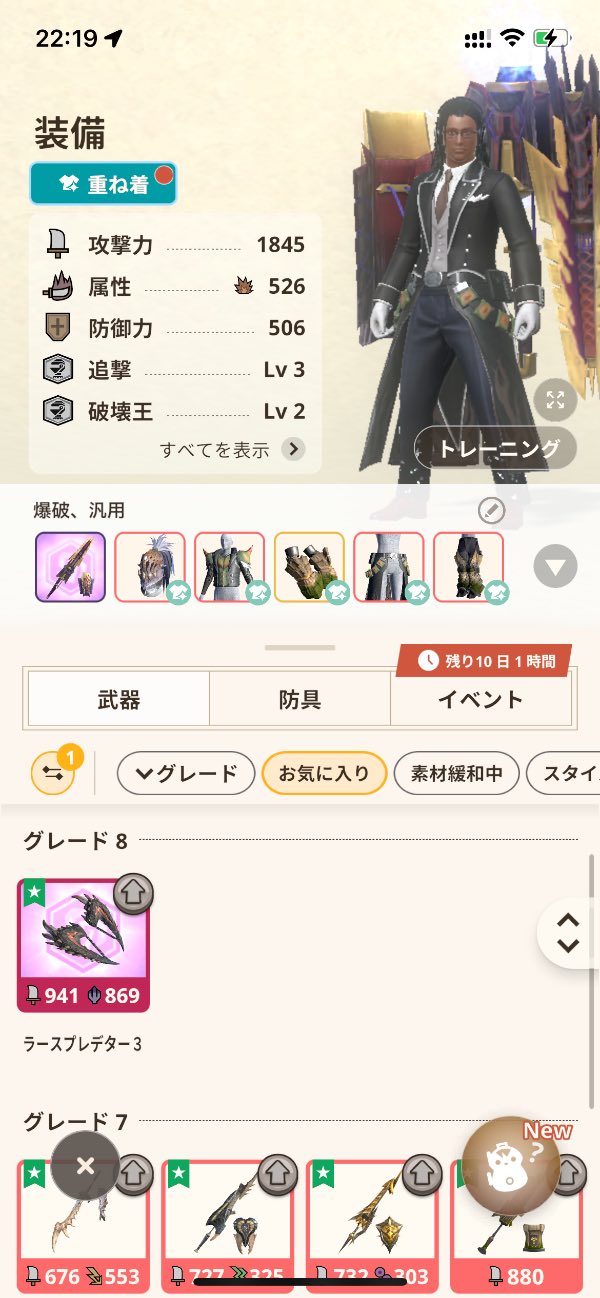600x1298 pixels.
Task: Tap the トレーニング button
Action: click(495, 449)
